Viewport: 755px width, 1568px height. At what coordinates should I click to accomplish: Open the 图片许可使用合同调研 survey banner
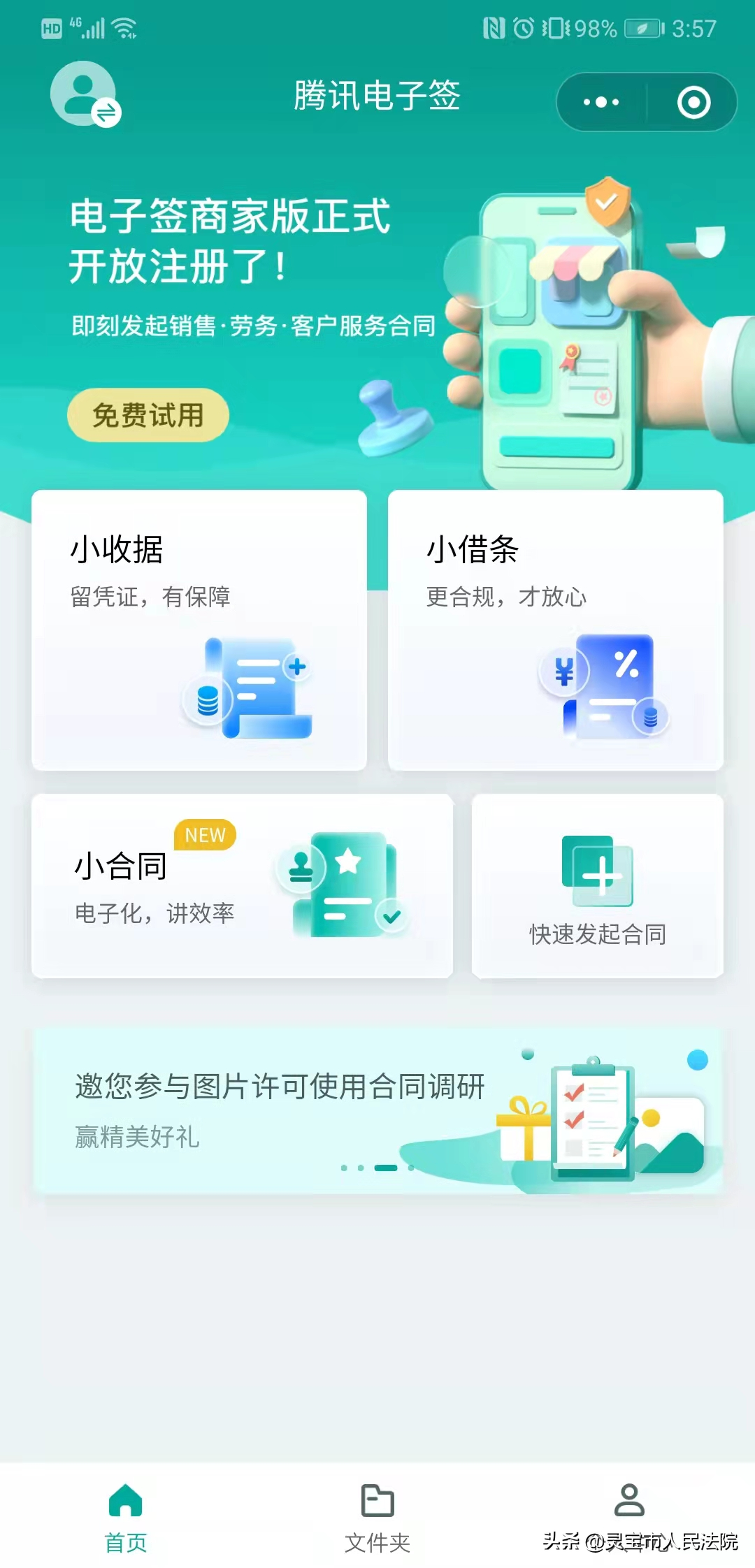coord(377,1110)
